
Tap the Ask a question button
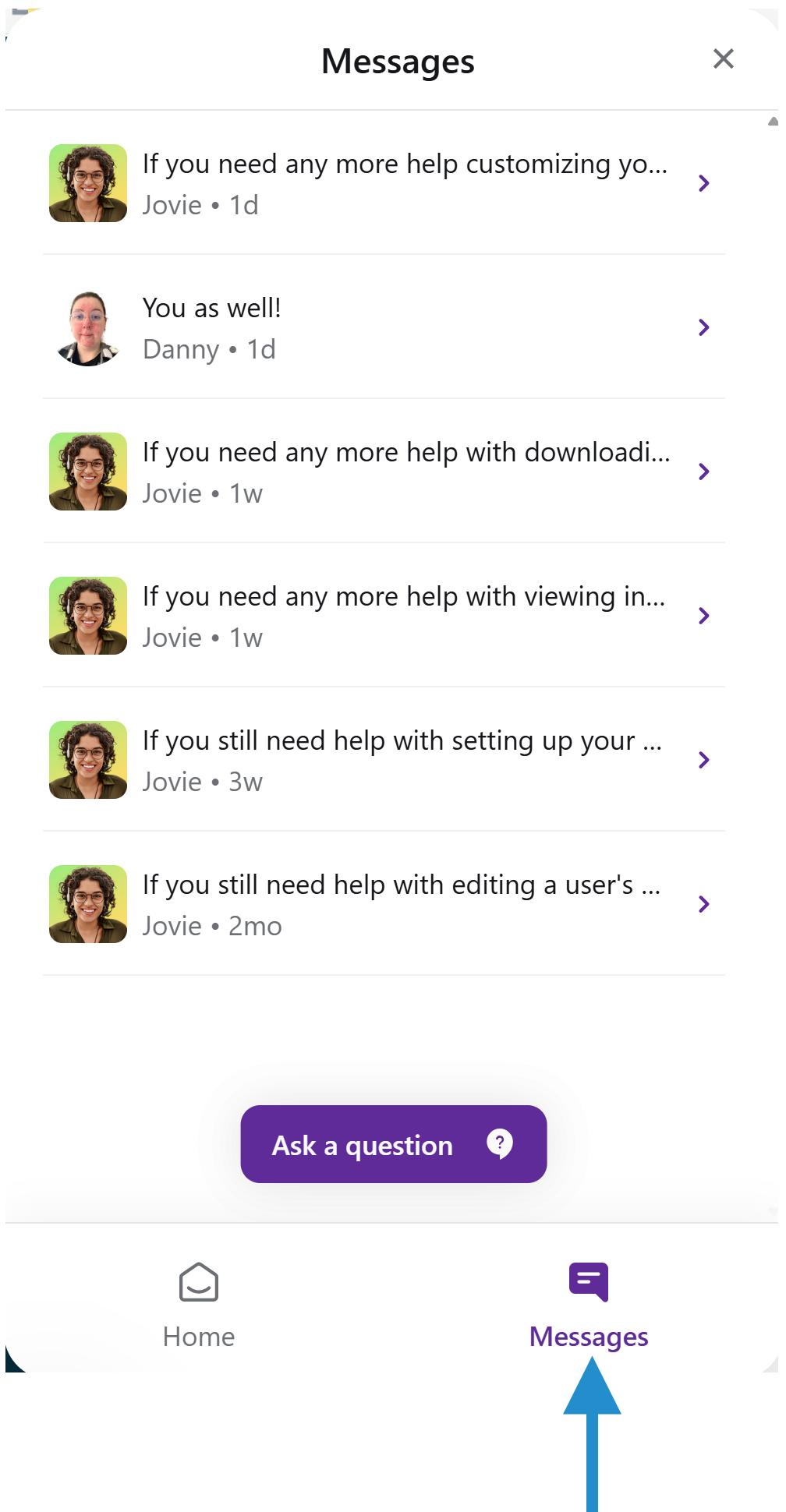click(393, 1144)
